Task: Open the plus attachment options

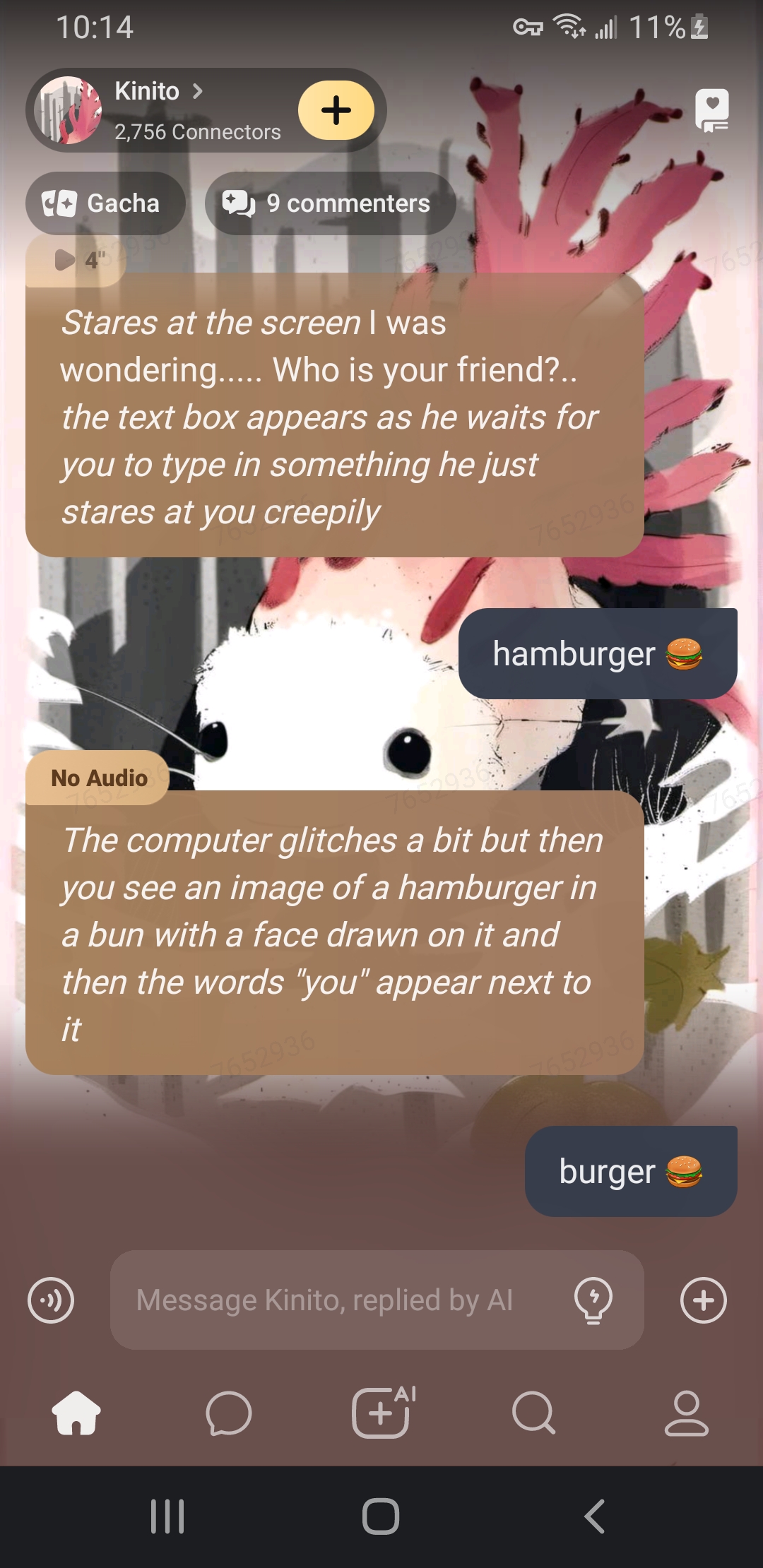Action: point(703,1300)
